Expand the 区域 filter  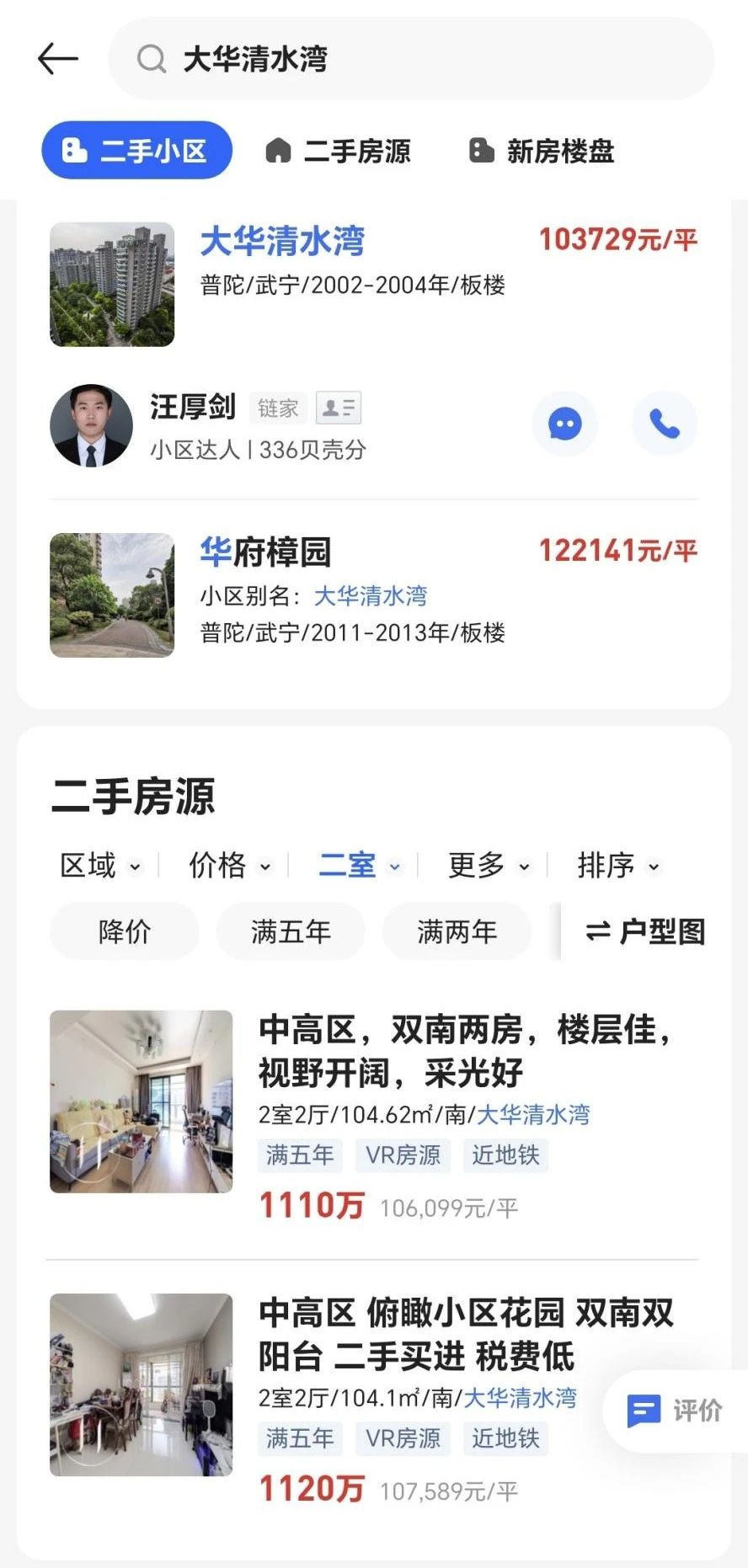pyautogui.click(x=100, y=865)
